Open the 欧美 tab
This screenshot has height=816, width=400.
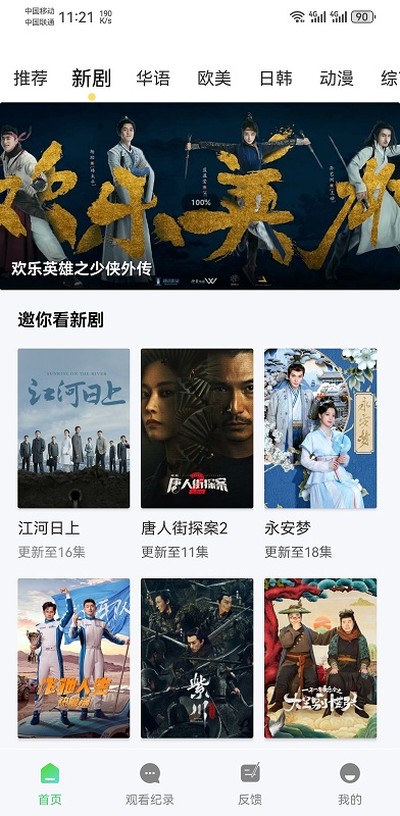[214, 79]
